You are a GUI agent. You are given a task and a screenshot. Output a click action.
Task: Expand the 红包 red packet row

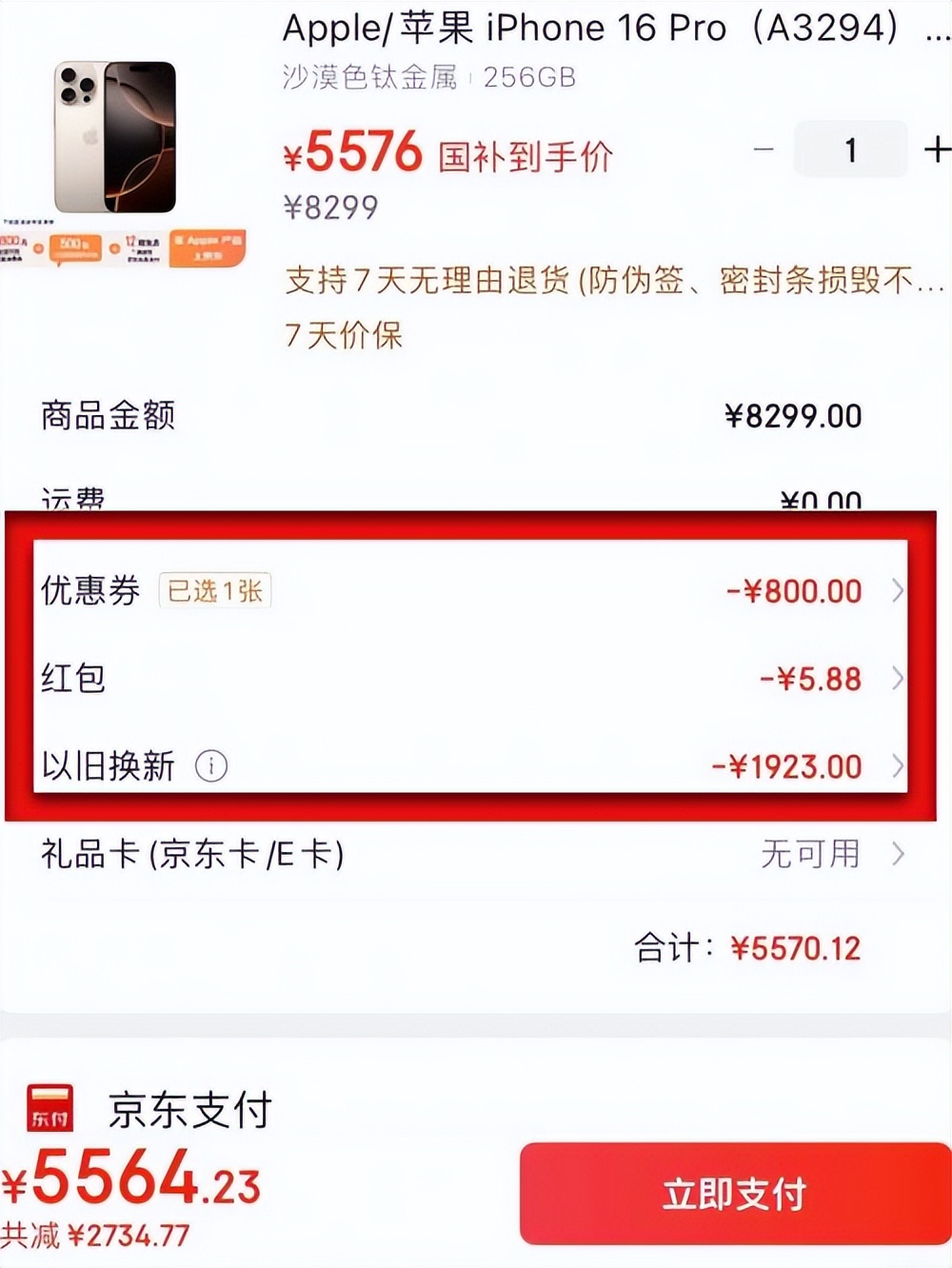click(896, 679)
